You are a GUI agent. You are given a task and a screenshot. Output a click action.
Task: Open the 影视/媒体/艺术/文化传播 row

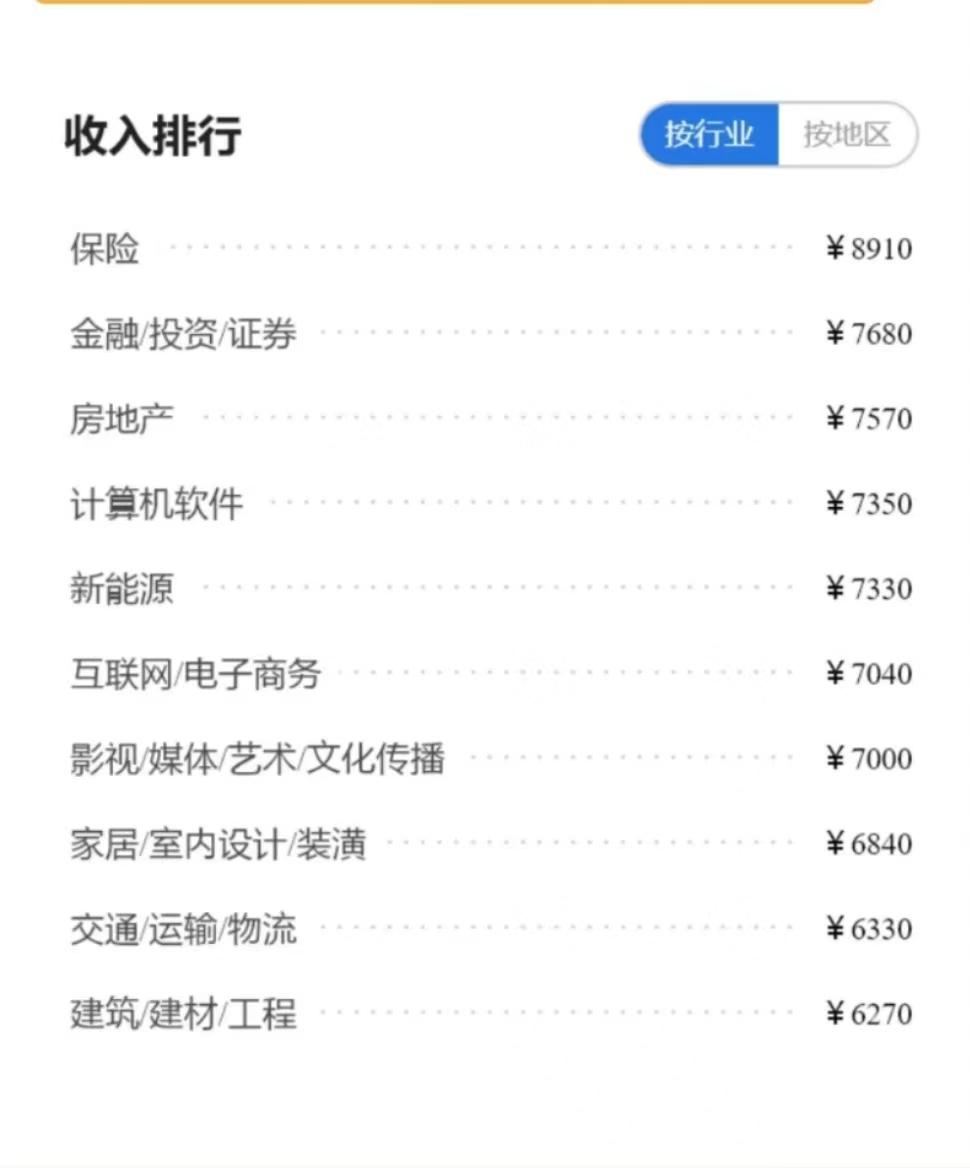(x=256, y=759)
